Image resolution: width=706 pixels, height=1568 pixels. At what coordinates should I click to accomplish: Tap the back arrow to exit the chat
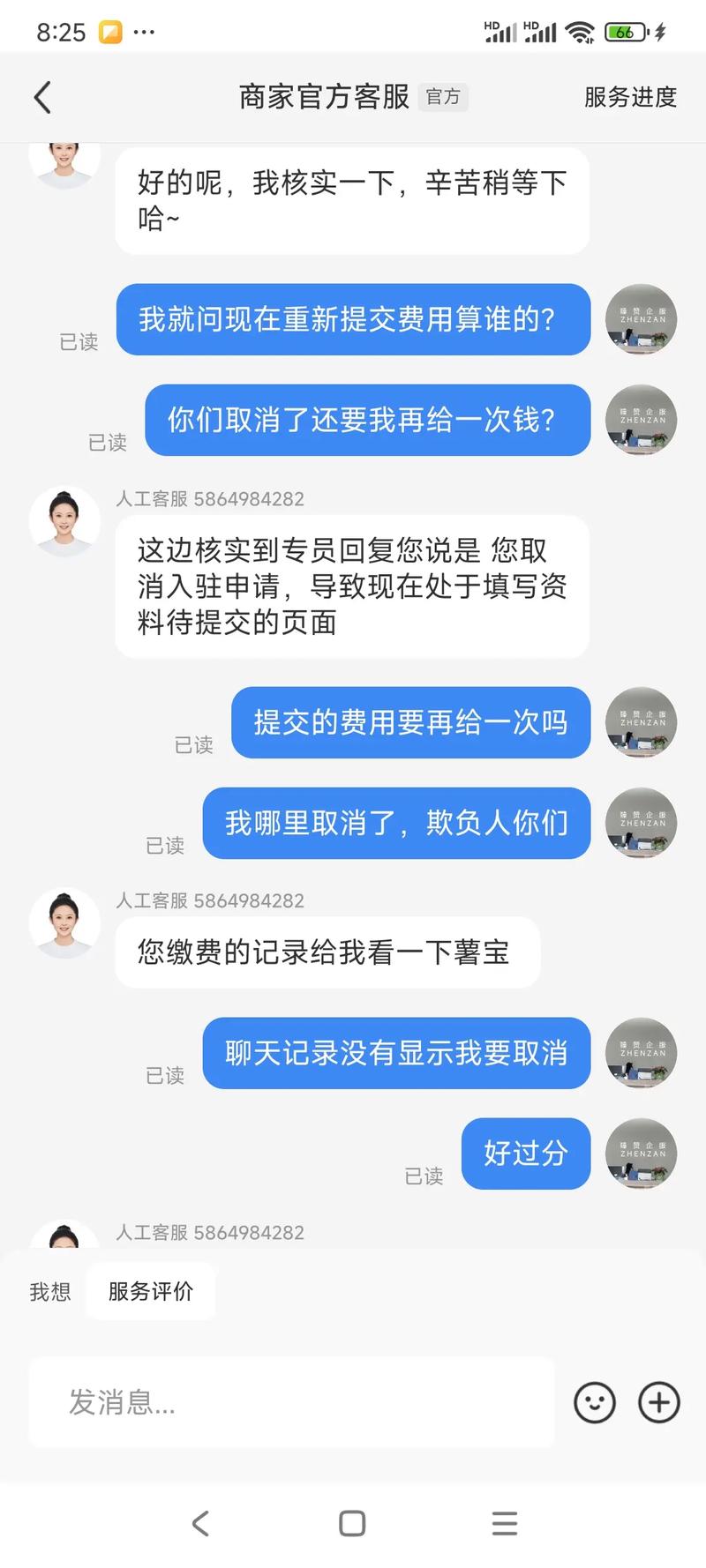(41, 98)
